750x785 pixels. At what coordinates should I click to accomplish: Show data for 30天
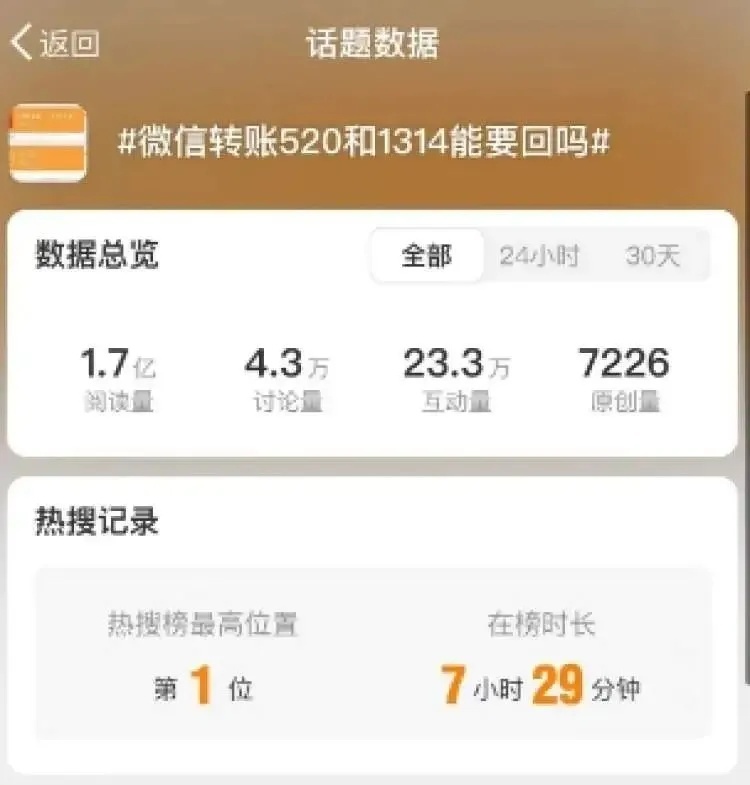(653, 256)
